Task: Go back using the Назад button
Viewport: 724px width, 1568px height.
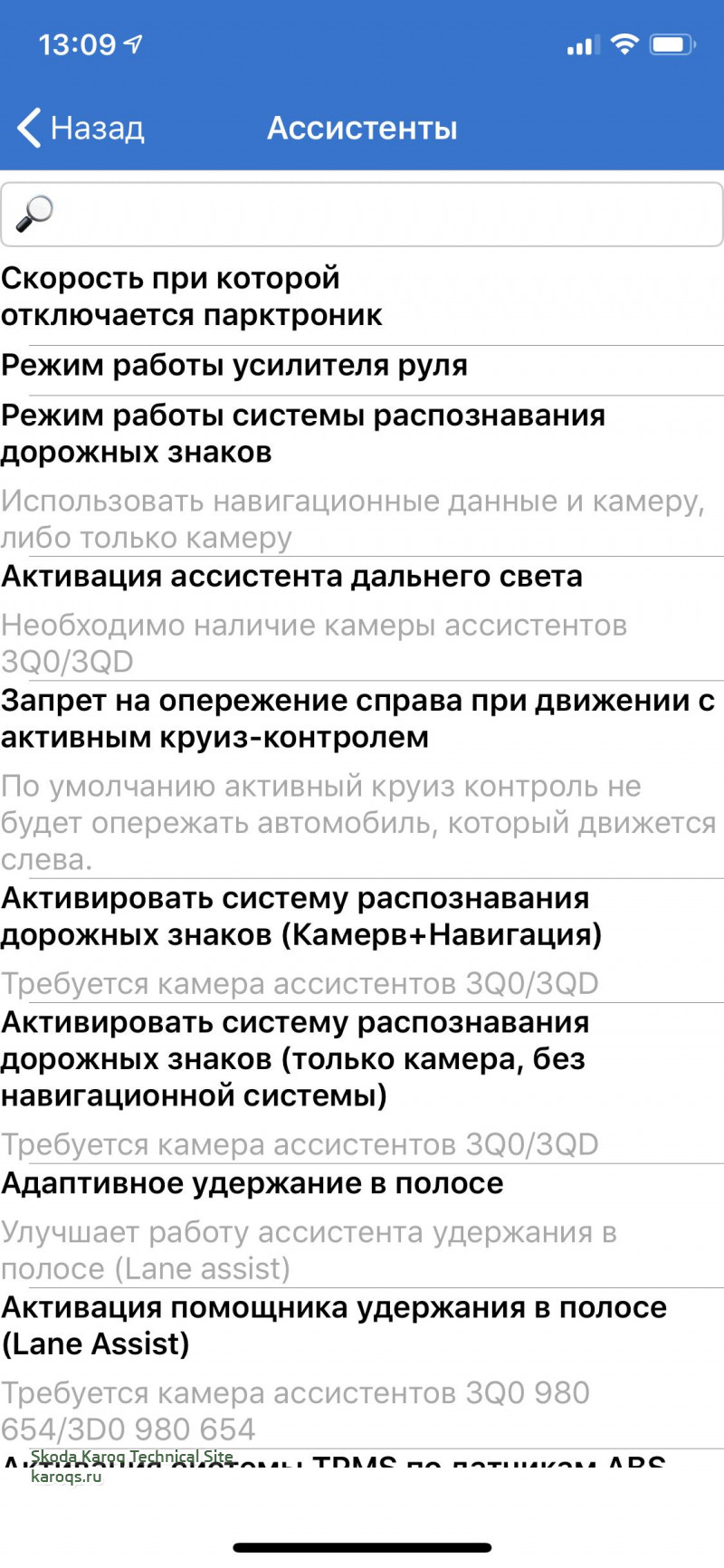Action: tap(81, 128)
